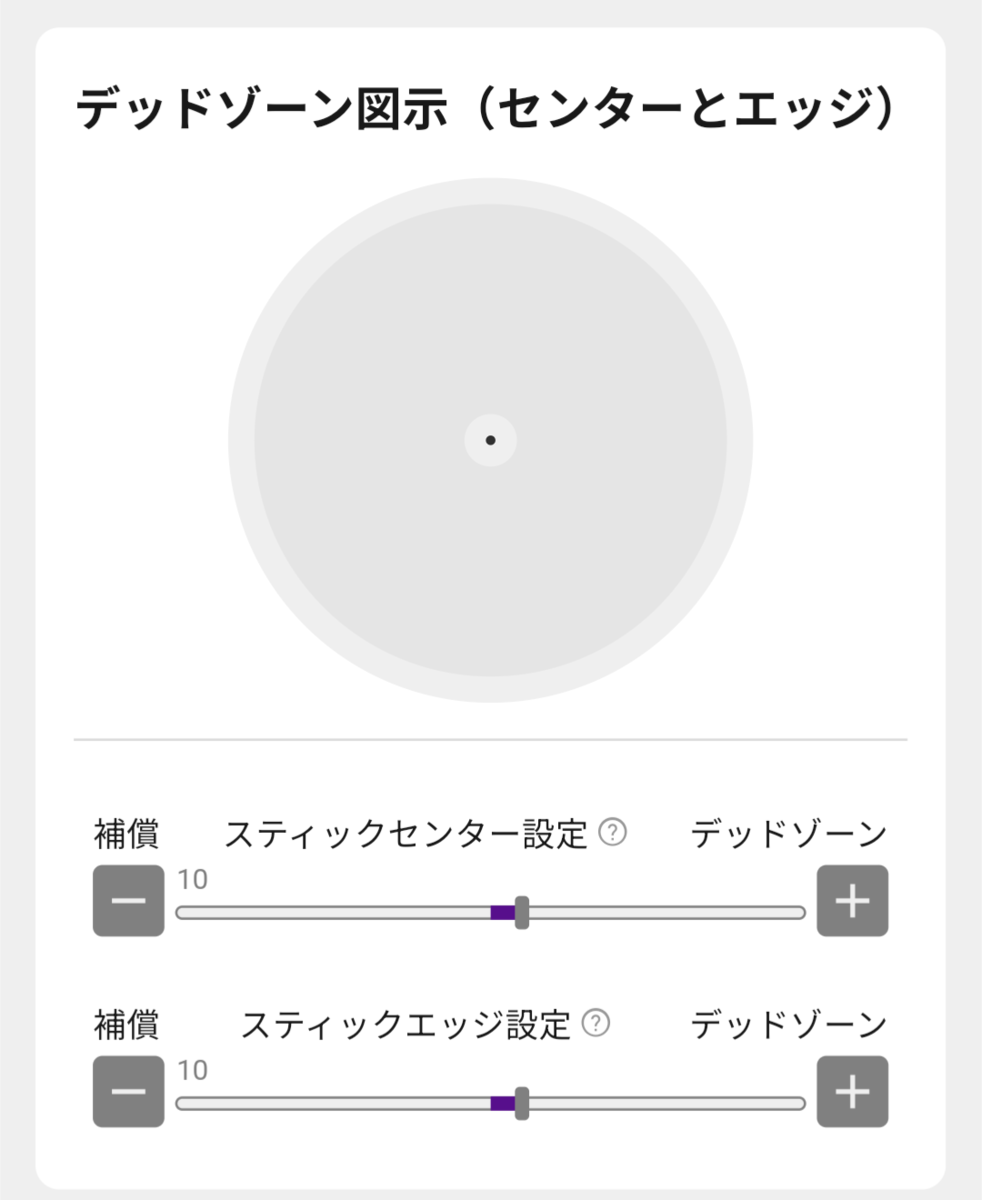Open help icon next to スティックセンター設定
Screen dimensions: 982x1200
[x=612, y=832]
